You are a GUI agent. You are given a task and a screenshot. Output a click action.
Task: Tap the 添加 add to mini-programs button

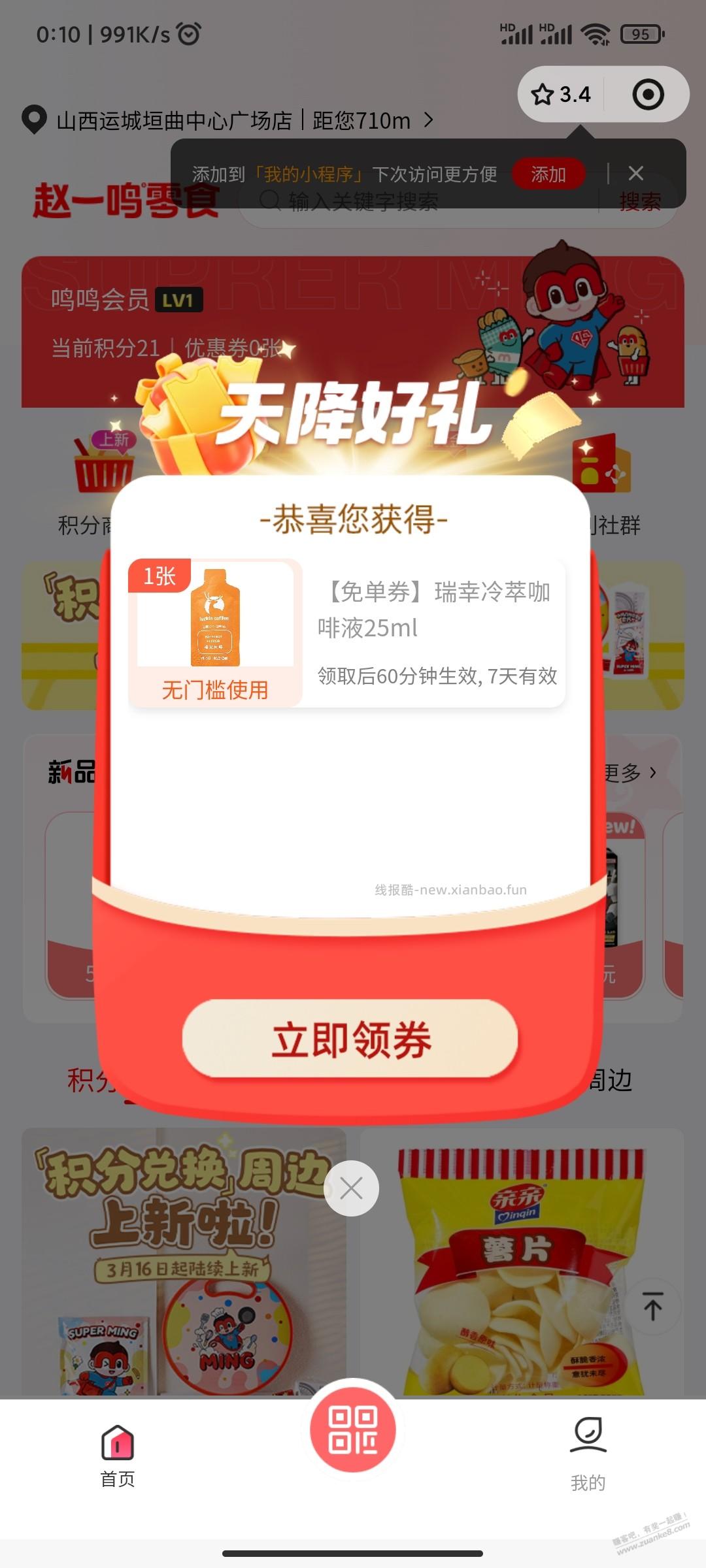pyautogui.click(x=550, y=174)
